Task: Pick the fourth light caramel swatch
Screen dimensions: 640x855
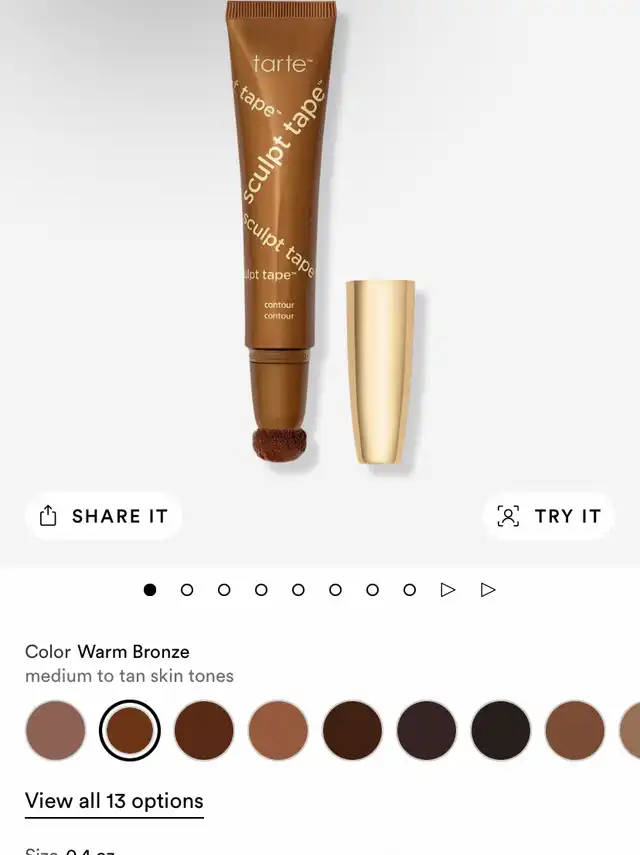Action: click(278, 730)
